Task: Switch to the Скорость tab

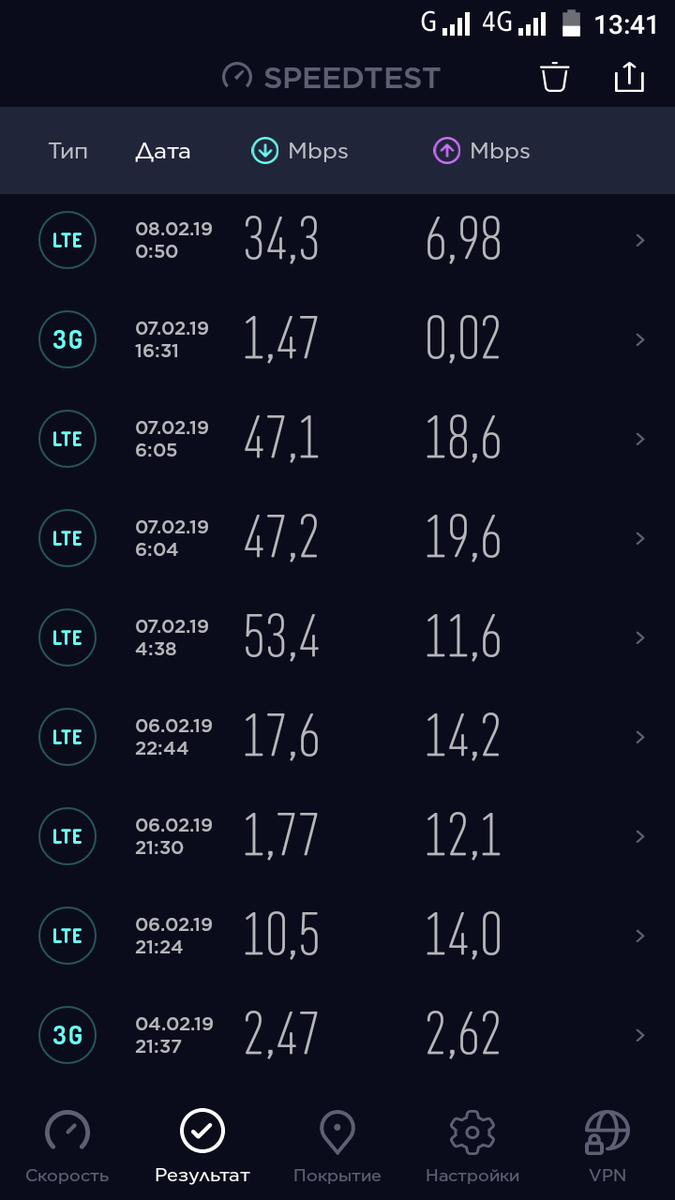Action: pos(67,1146)
